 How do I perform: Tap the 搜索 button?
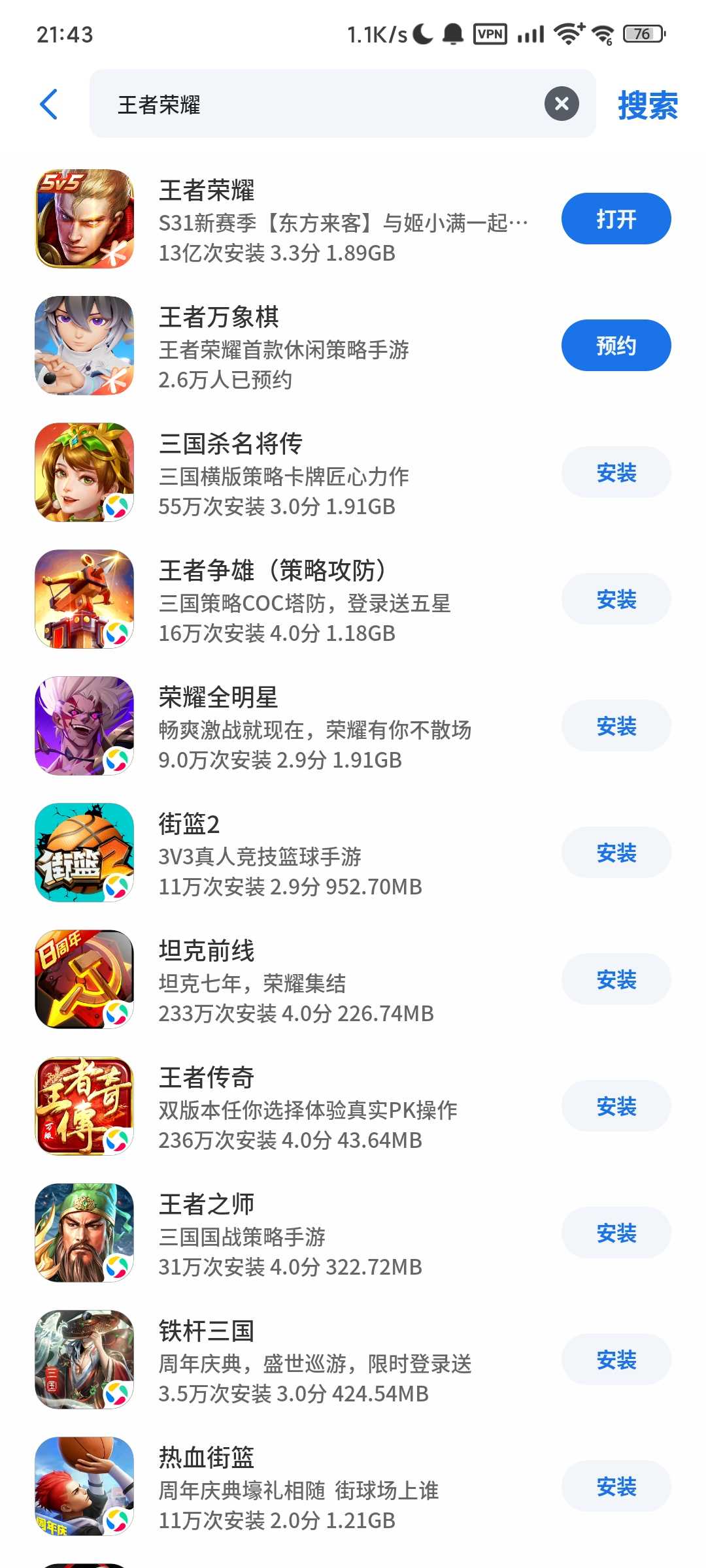click(647, 105)
